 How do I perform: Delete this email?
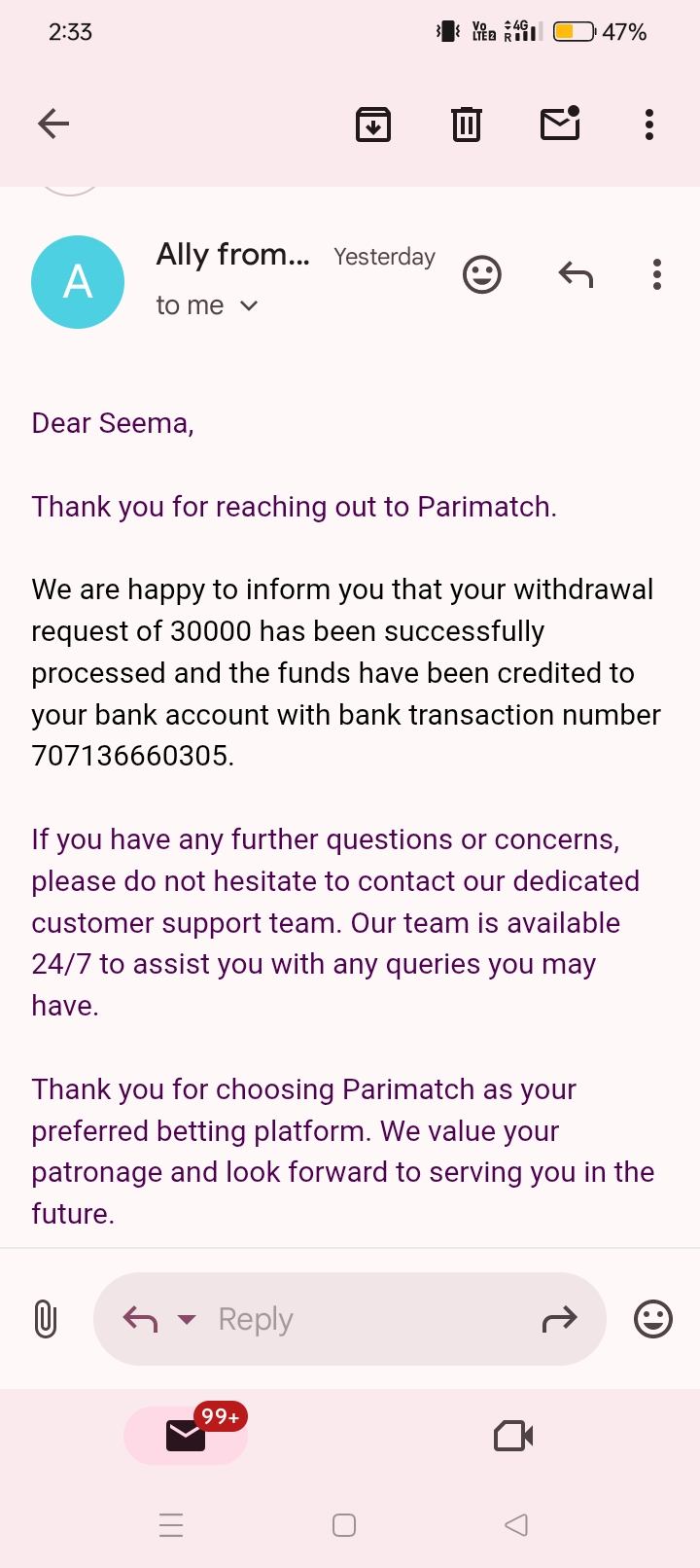467,124
